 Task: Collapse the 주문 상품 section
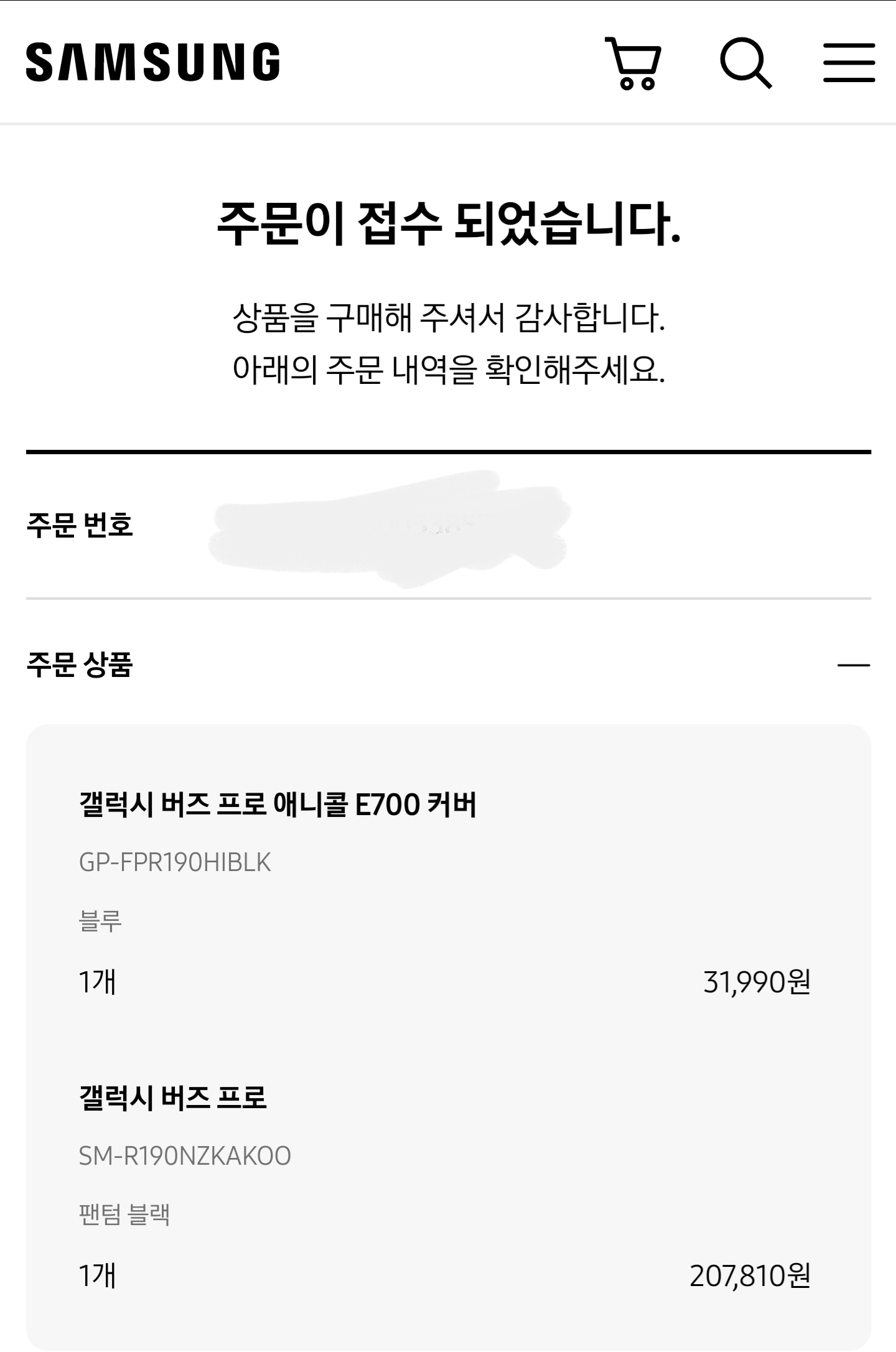click(x=854, y=665)
